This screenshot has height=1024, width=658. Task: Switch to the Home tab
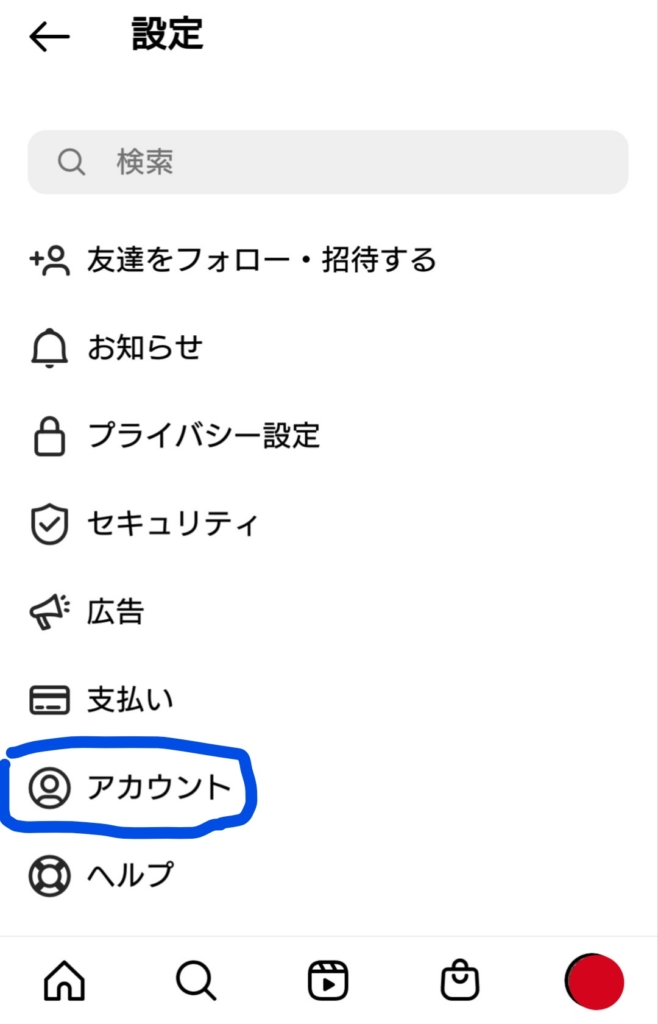pos(65,981)
